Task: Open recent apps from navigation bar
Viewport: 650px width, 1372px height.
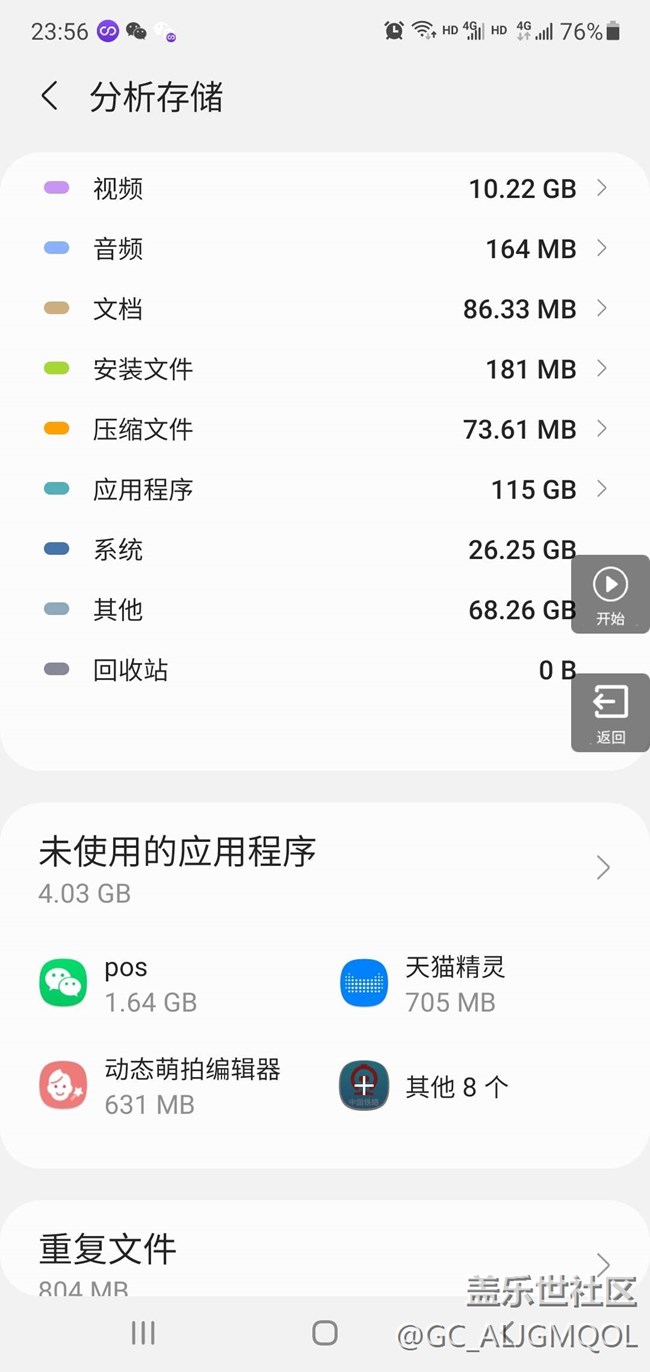Action: pyautogui.click(x=143, y=1332)
